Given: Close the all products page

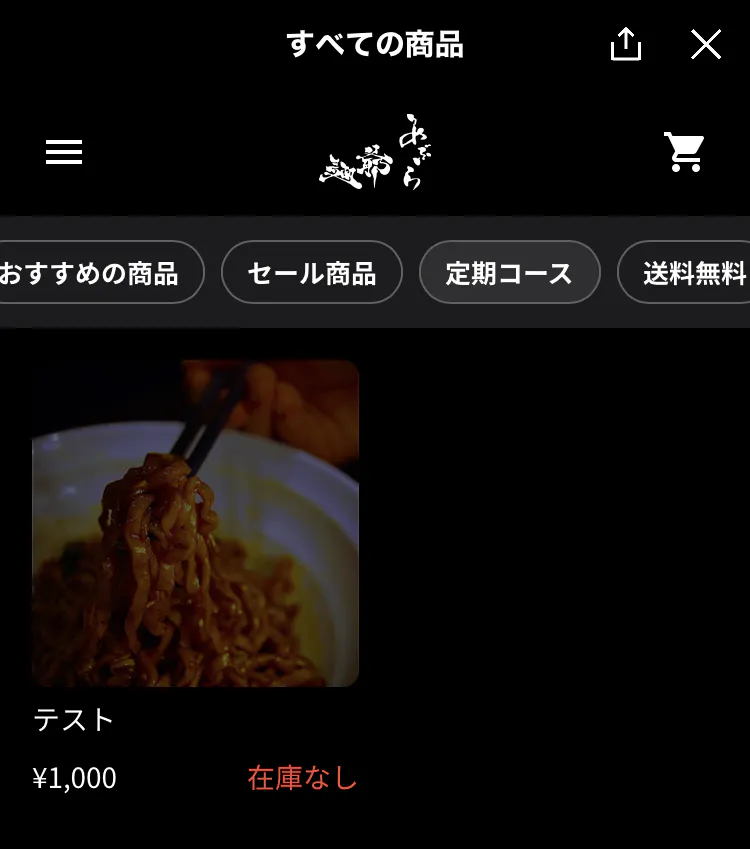Looking at the screenshot, I should tap(706, 44).
